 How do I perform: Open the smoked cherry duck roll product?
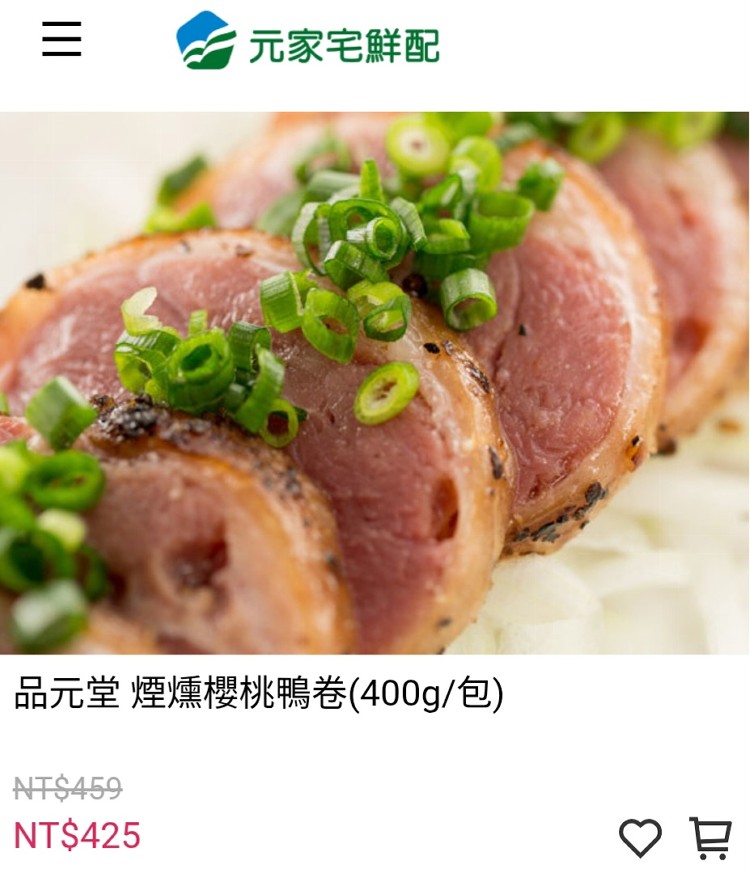tap(259, 694)
